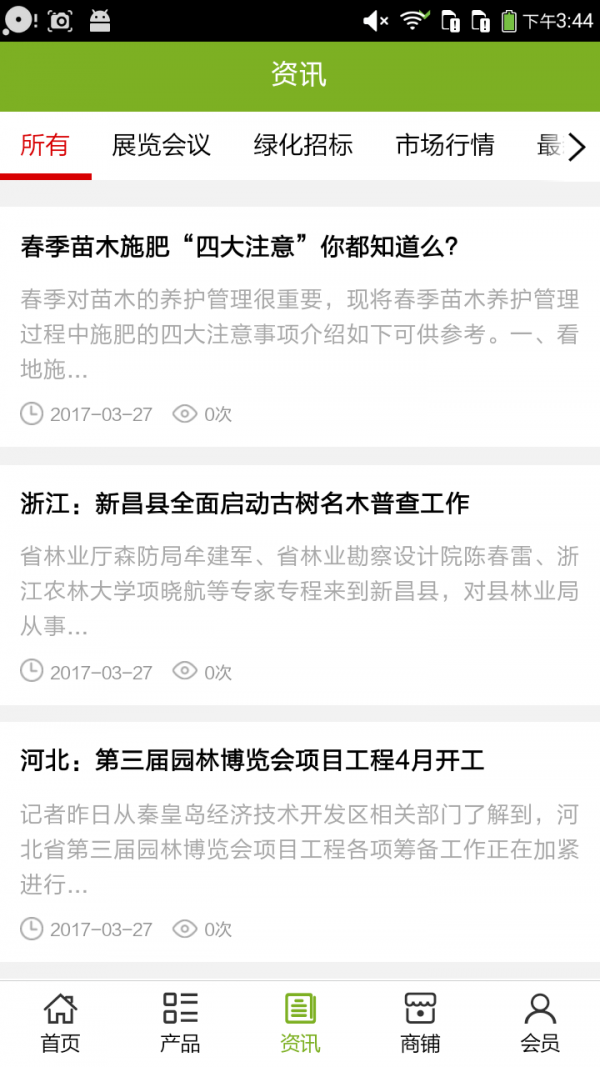
Task: Tap the arrow to reveal more categories
Action: coord(577,148)
